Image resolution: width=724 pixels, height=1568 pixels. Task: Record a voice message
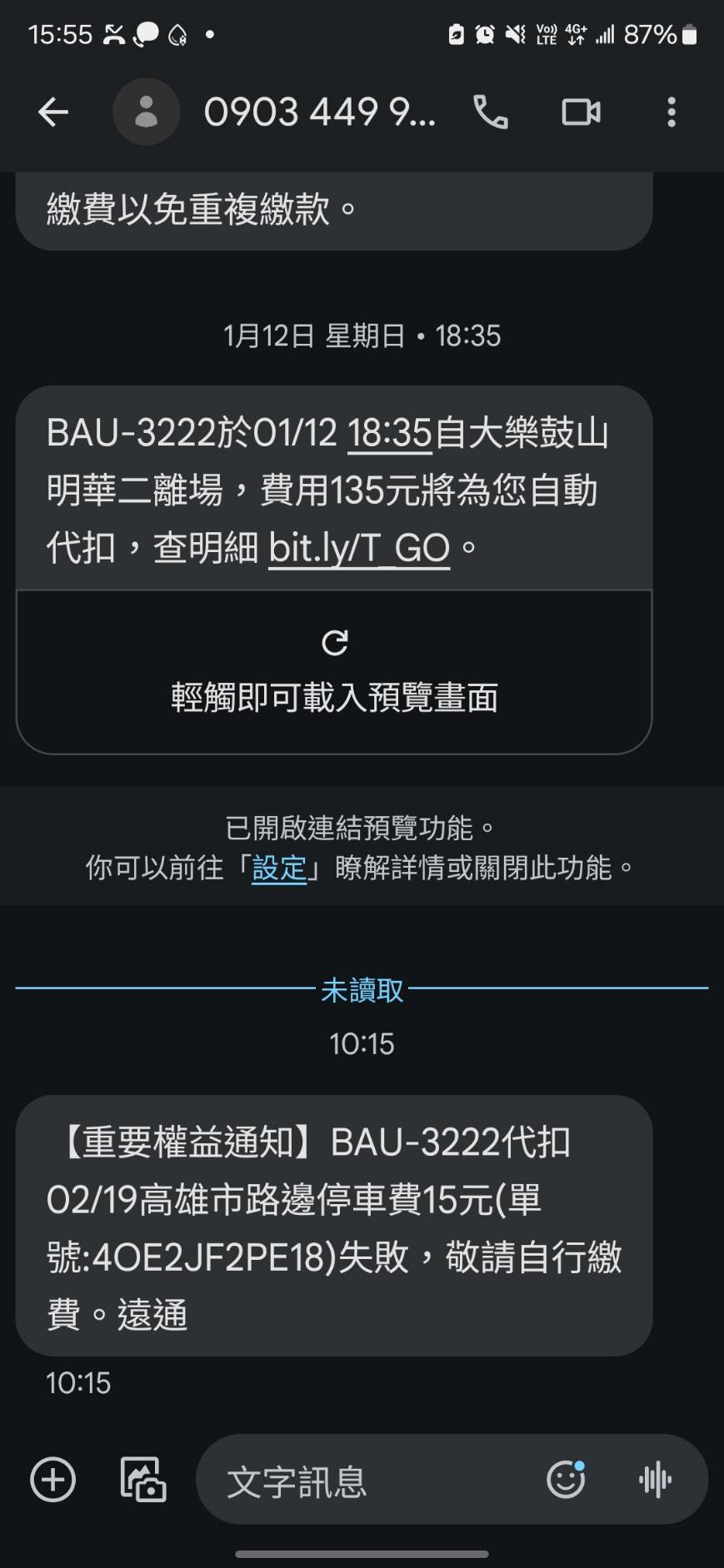[x=656, y=1480]
